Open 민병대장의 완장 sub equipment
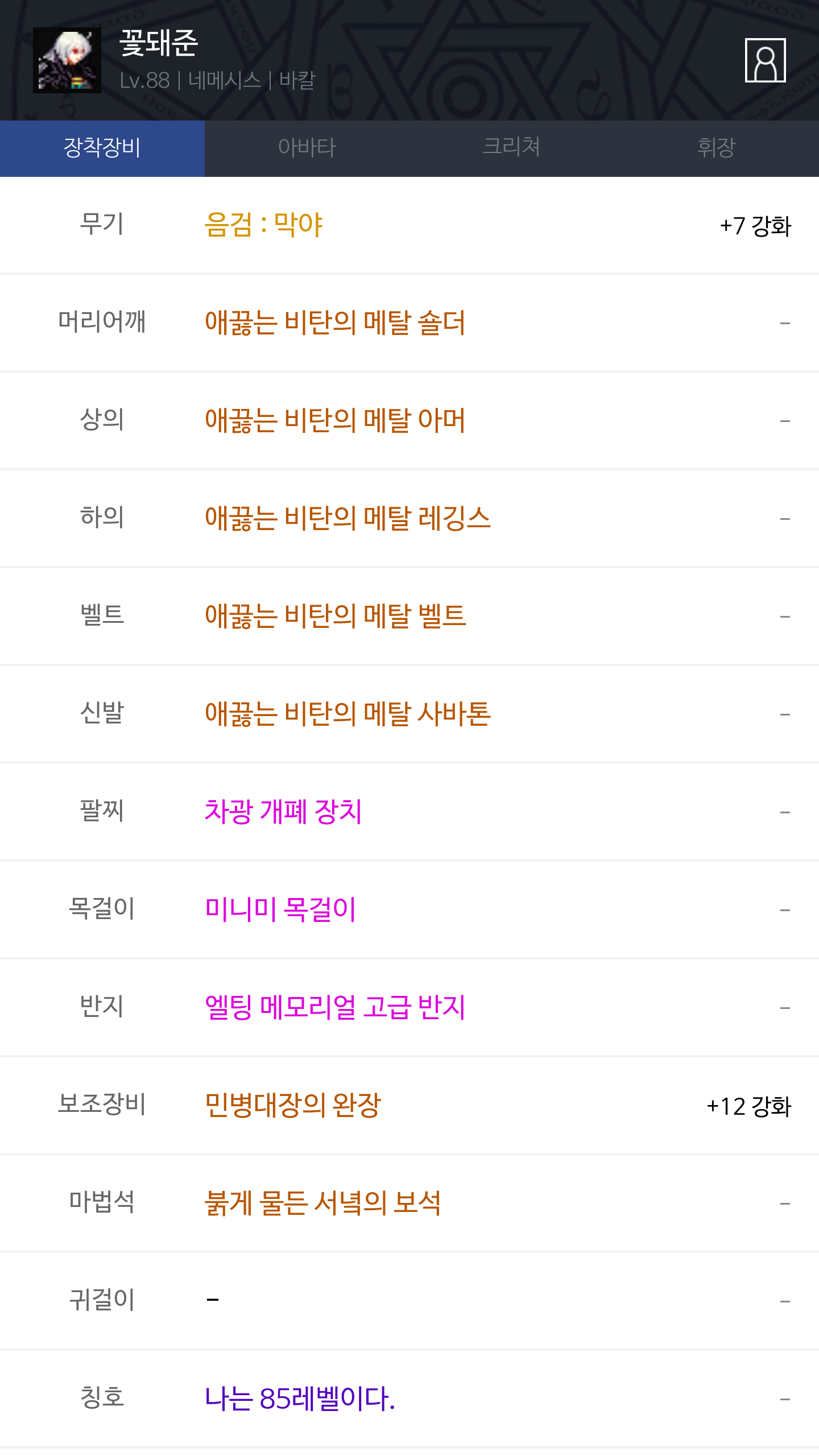The width and height of the screenshot is (819, 1456). point(293,1105)
